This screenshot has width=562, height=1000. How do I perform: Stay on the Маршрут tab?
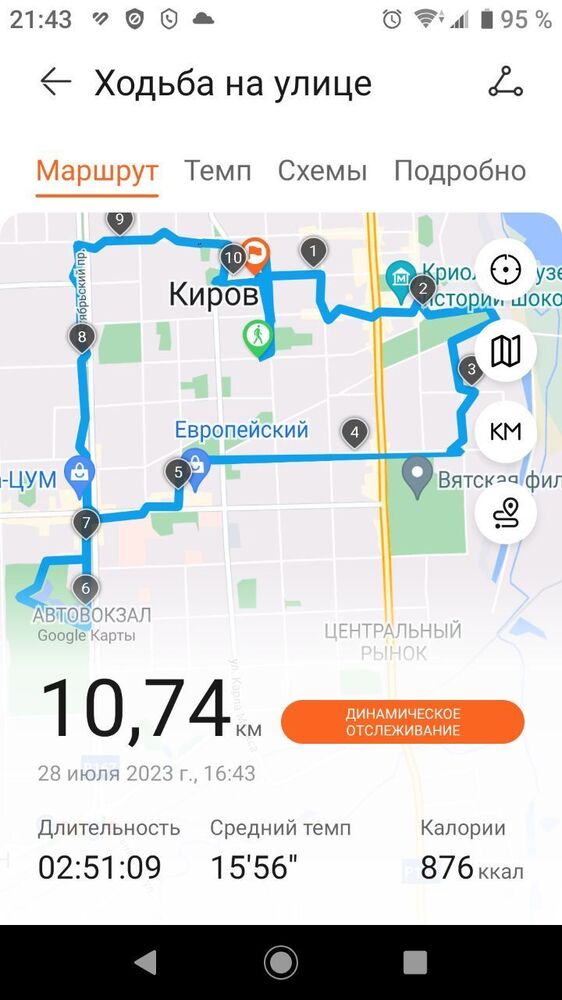click(x=97, y=171)
